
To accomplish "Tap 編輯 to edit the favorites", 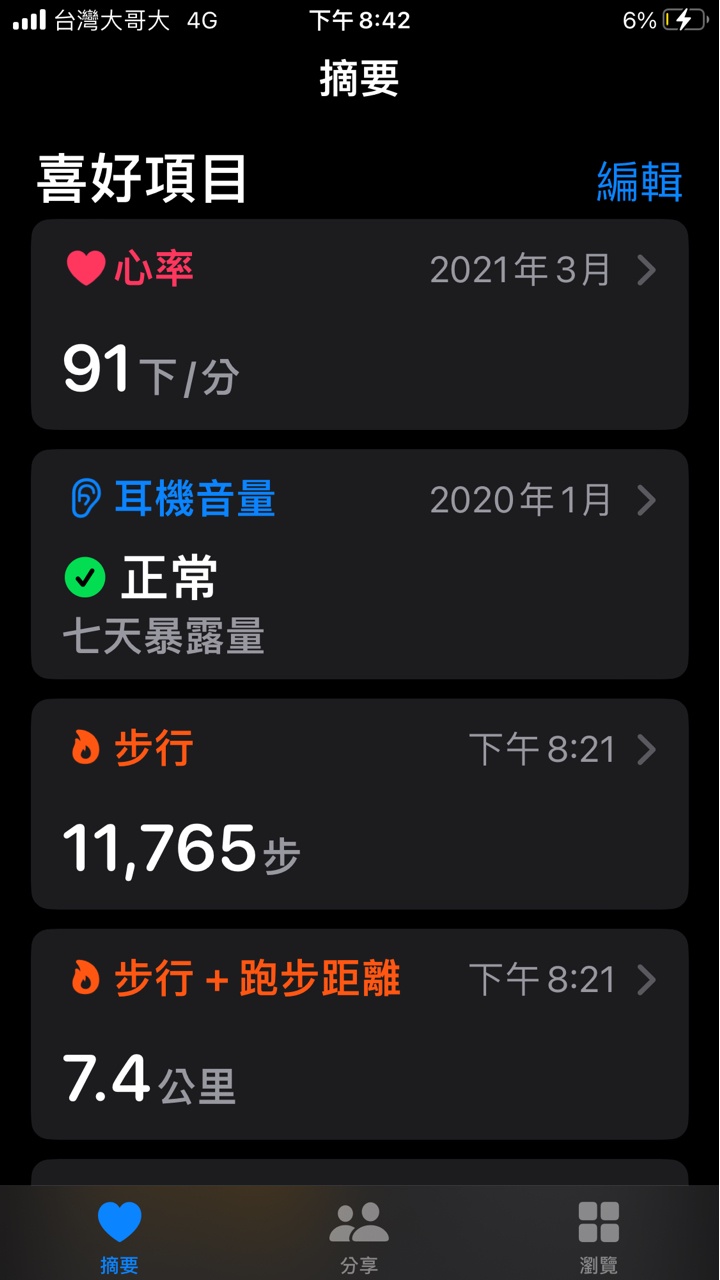I will click(639, 181).
